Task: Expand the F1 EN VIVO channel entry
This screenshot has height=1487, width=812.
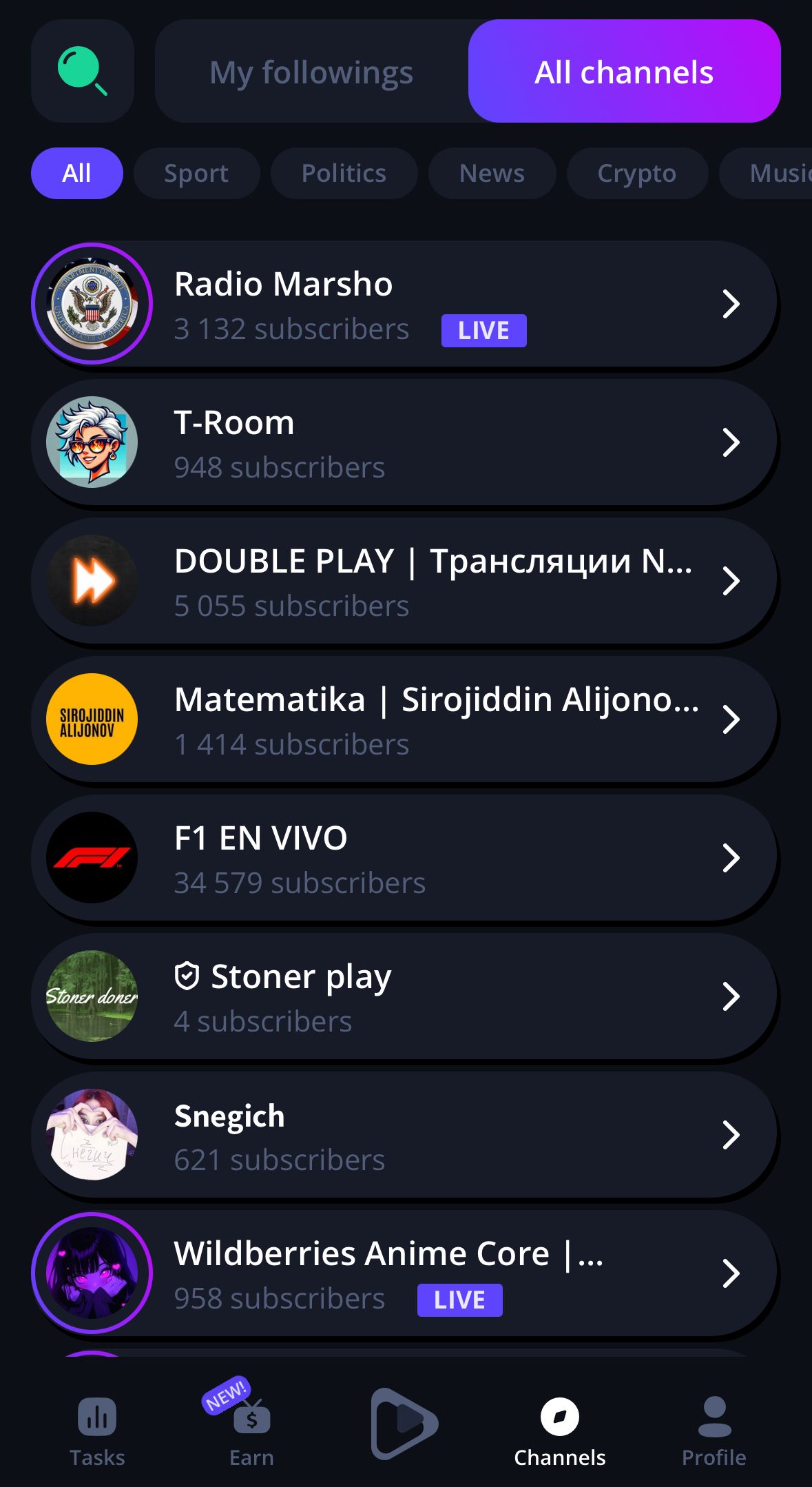Action: (731, 858)
